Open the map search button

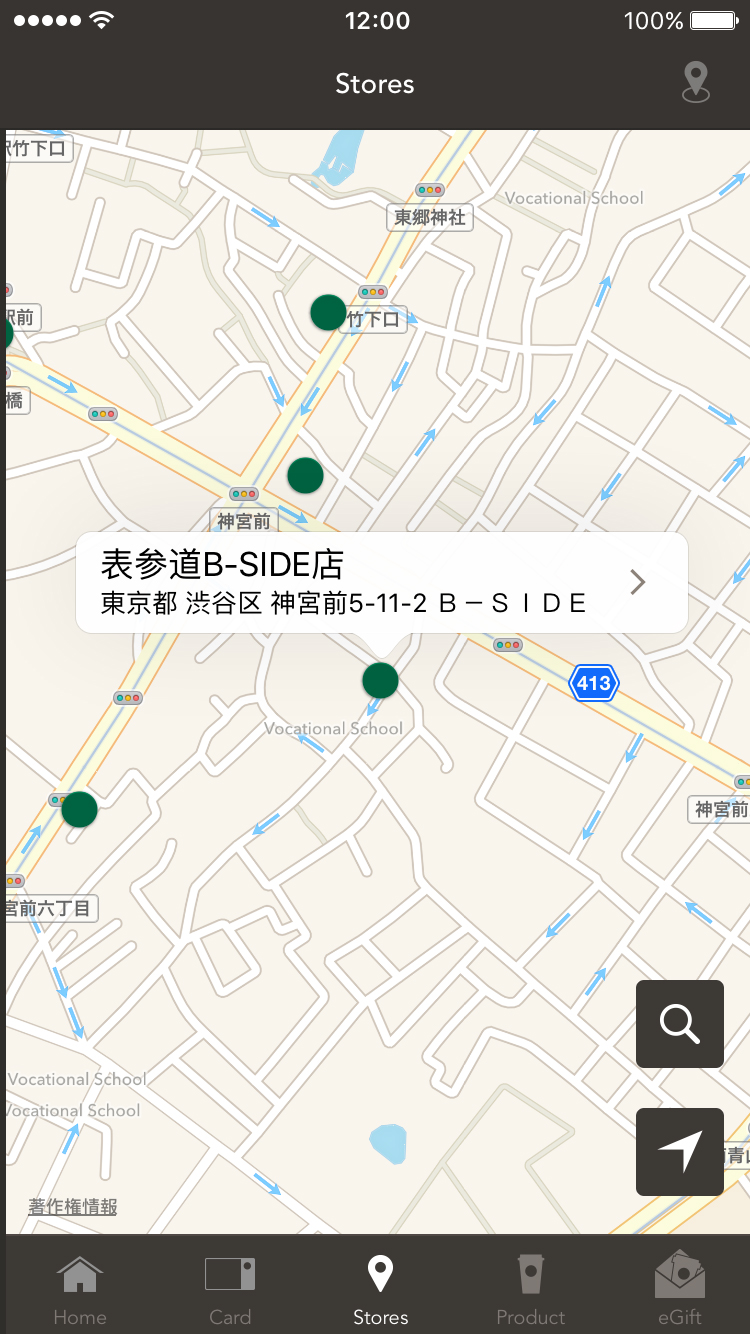pyautogui.click(x=680, y=1024)
